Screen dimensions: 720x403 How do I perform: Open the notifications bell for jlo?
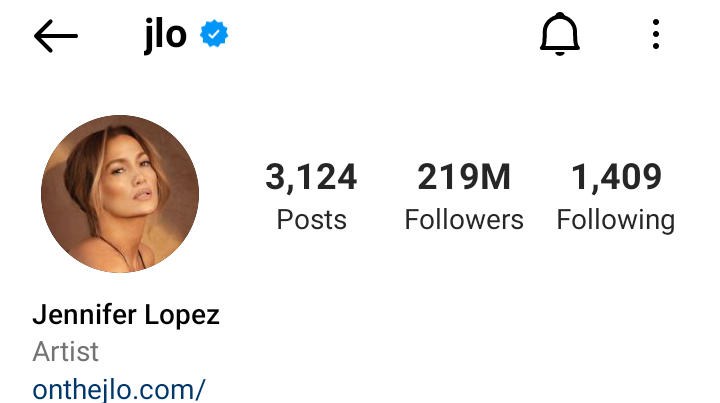point(560,37)
